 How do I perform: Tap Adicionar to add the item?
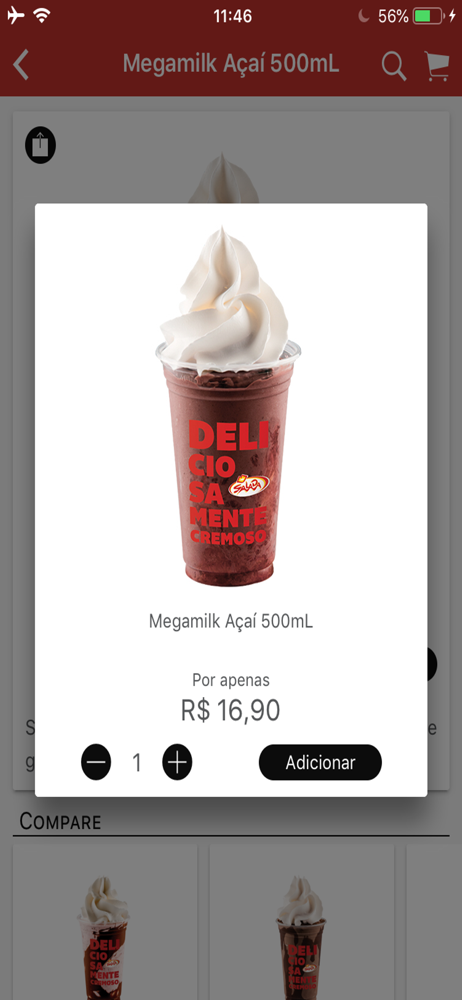pyautogui.click(x=320, y=762)
